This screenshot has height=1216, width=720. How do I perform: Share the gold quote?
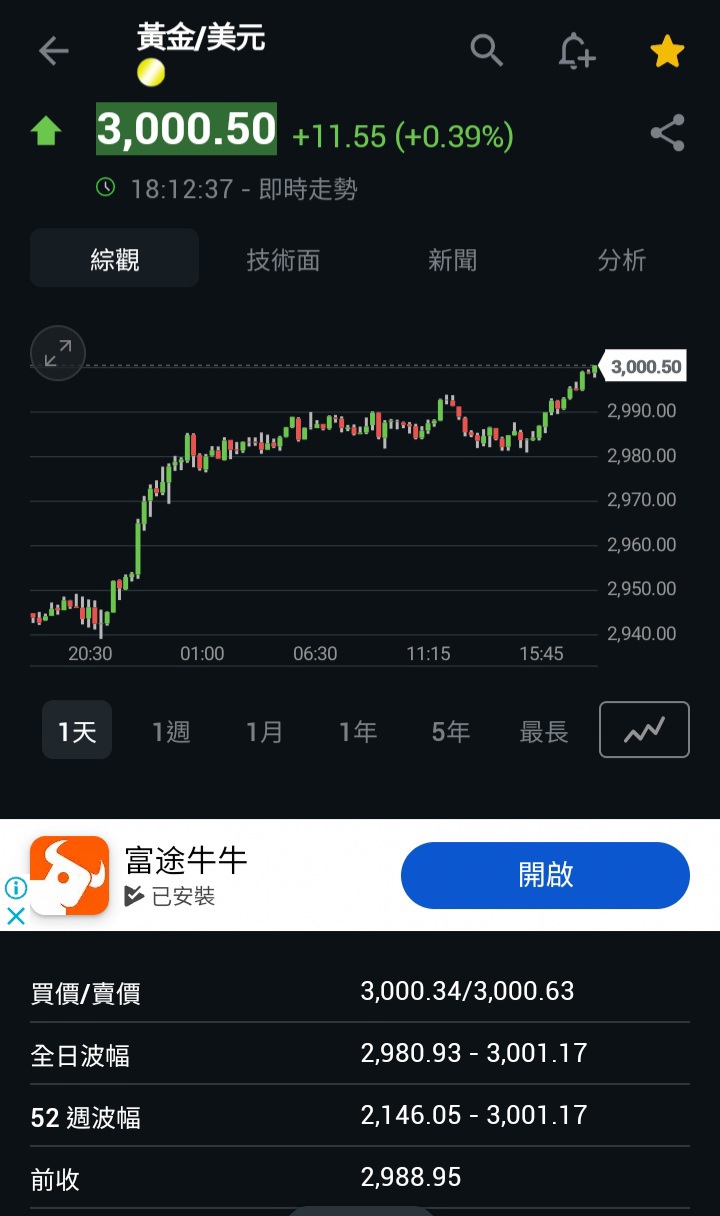(667, 133)
